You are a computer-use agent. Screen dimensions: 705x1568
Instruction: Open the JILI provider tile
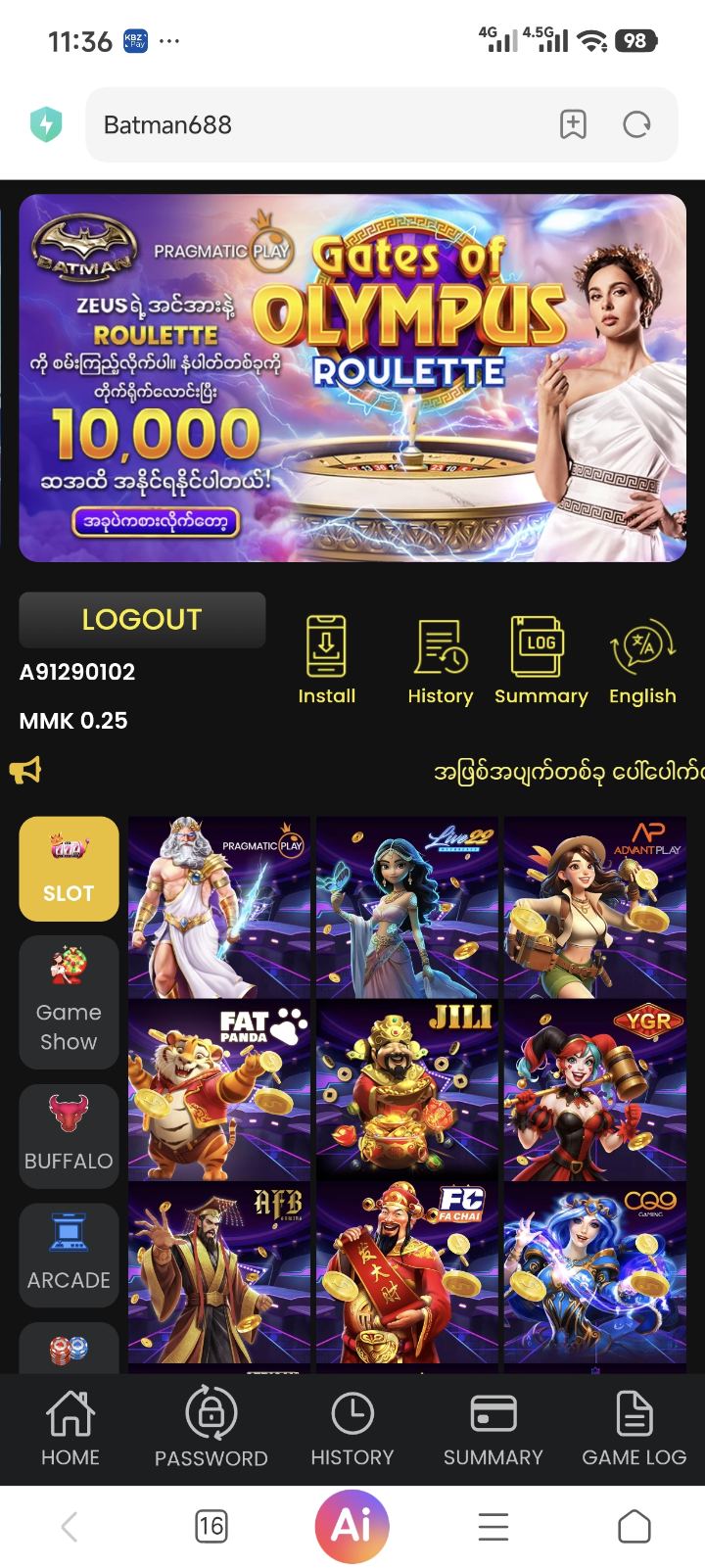(x=407, y=1089)
